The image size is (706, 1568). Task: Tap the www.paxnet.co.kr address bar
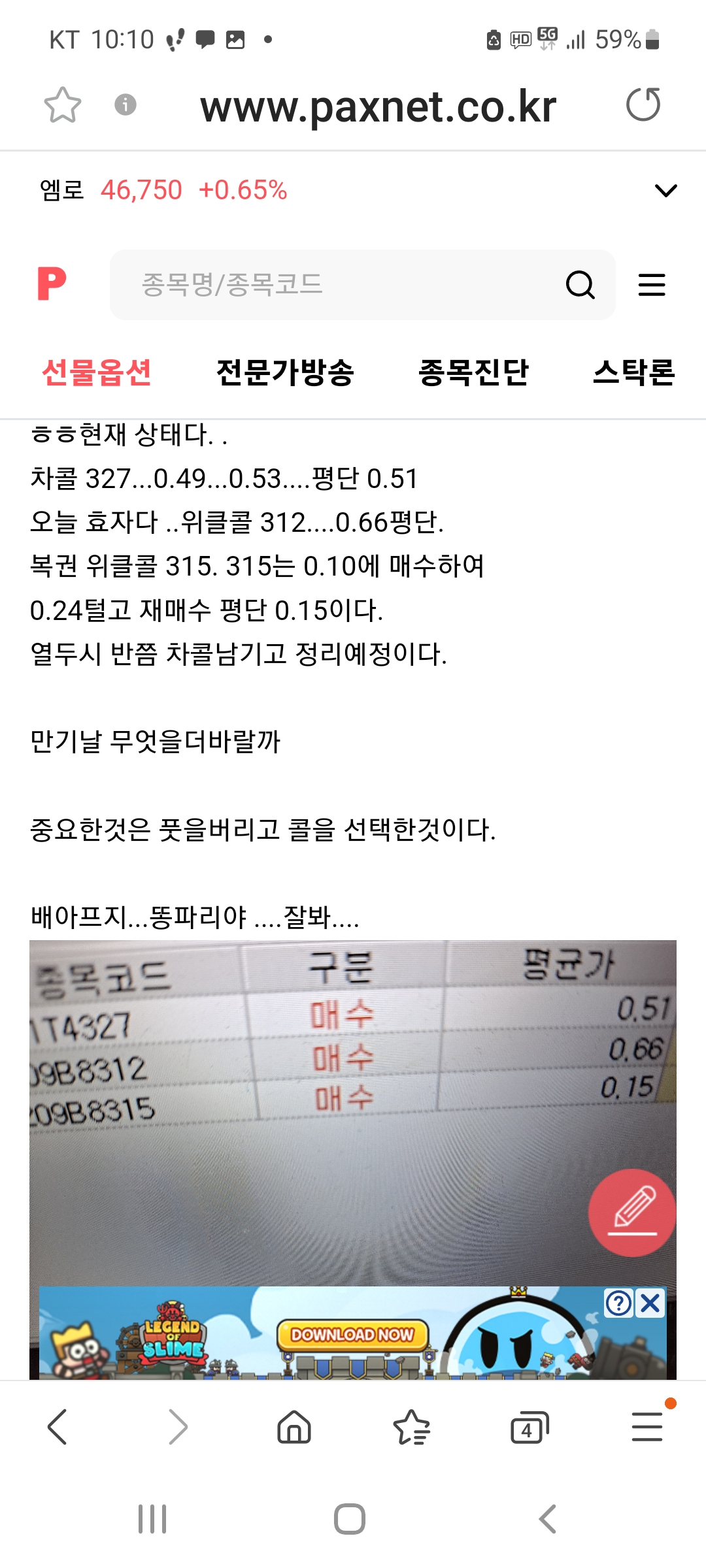pyautogui.click(x=378, y=106)
